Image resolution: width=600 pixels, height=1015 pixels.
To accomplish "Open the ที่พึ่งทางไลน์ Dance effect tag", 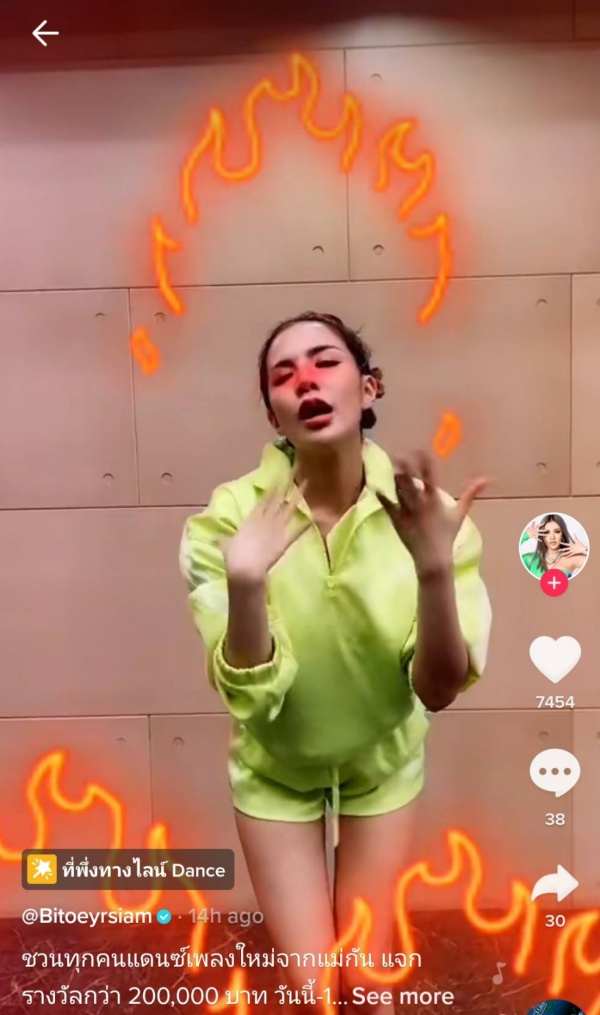I will [129, 870].
